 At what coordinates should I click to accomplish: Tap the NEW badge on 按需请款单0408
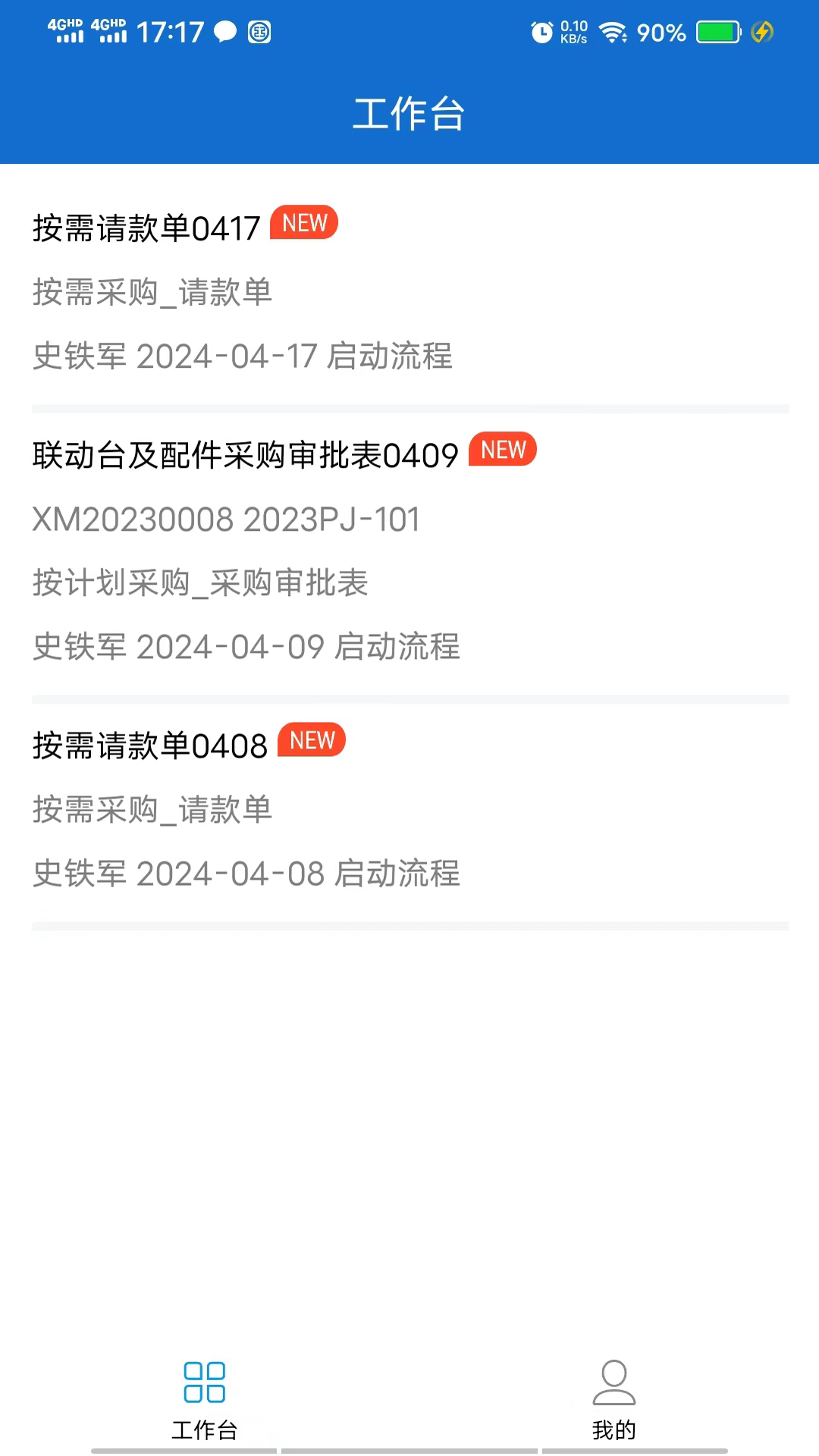click(x=311, y=741)
